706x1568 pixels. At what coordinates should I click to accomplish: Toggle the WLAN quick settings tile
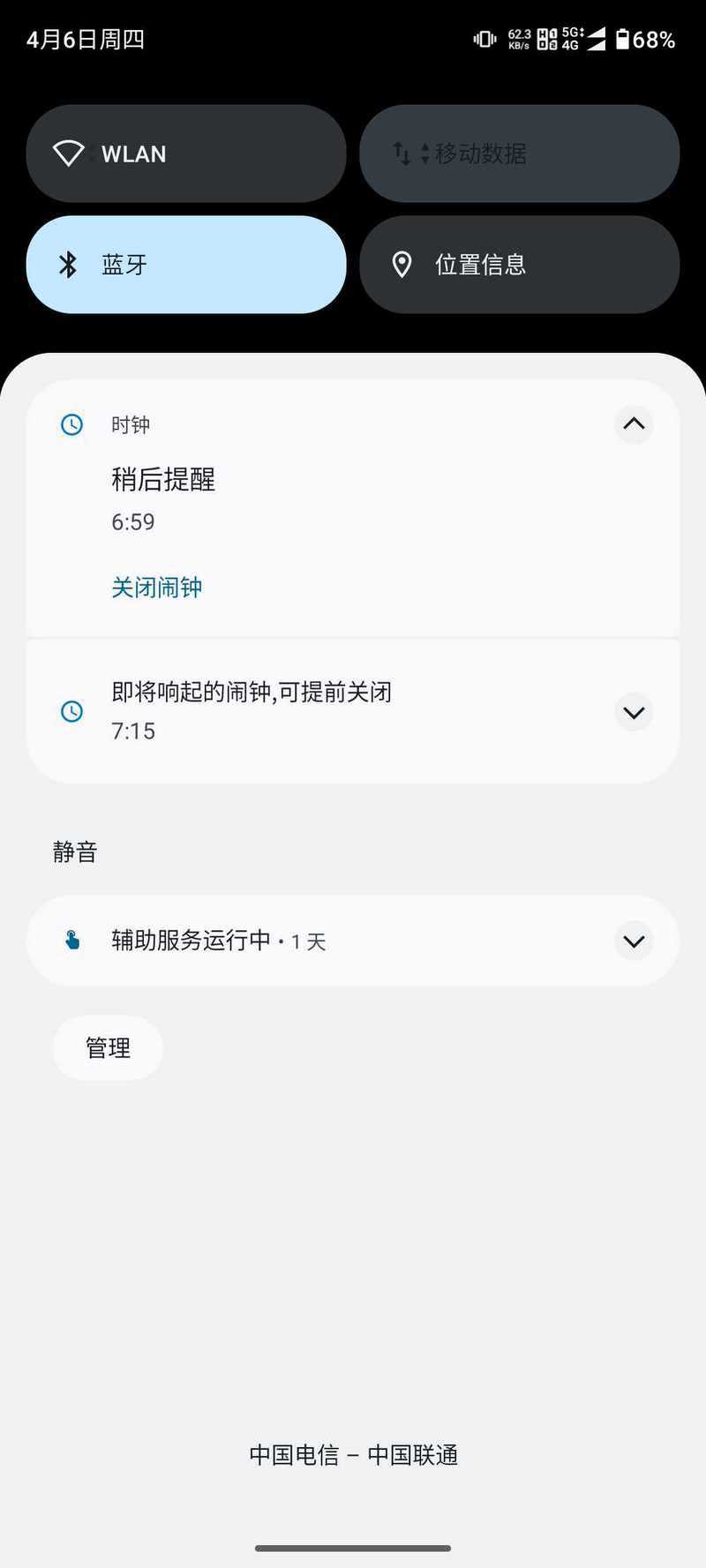point(186,154)
